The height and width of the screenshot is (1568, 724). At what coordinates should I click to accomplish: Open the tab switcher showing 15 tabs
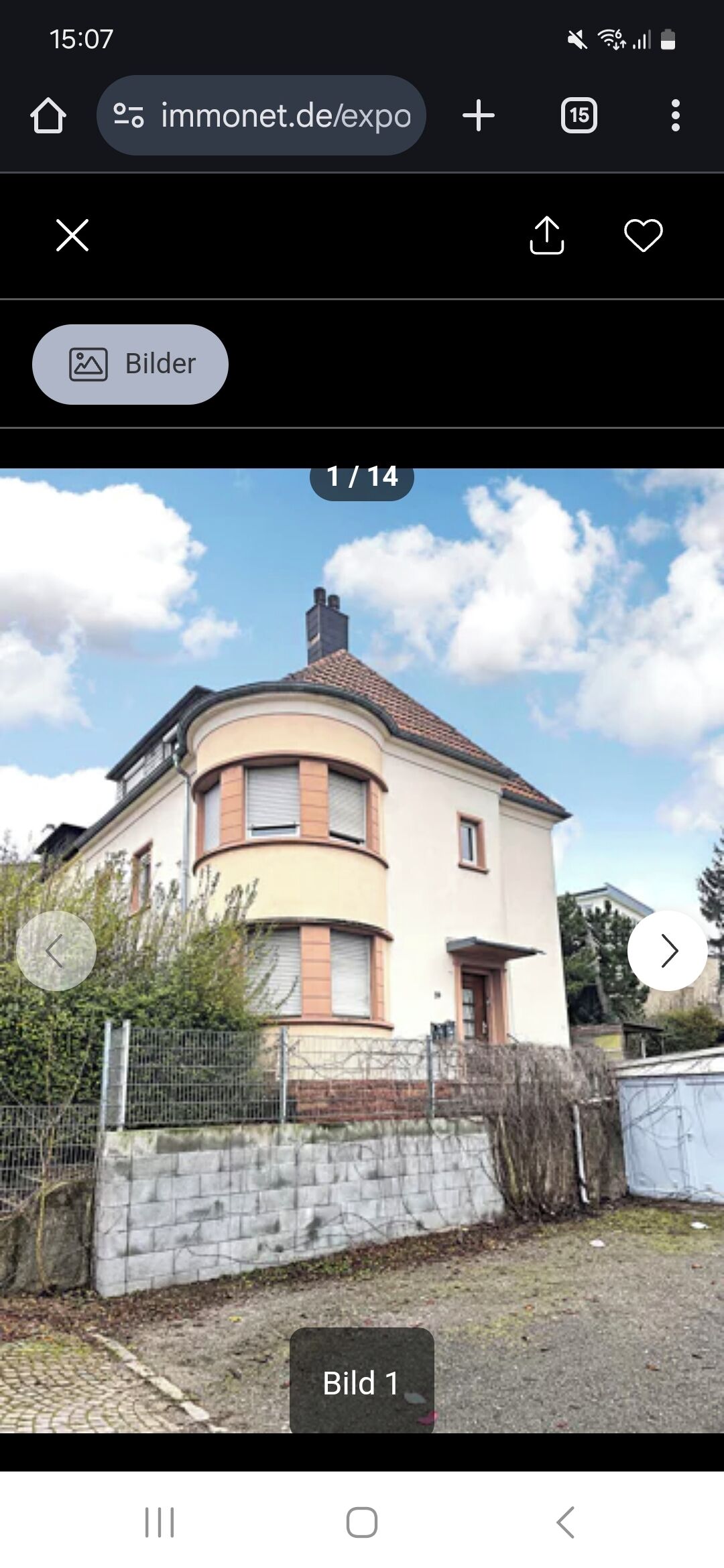579,115
